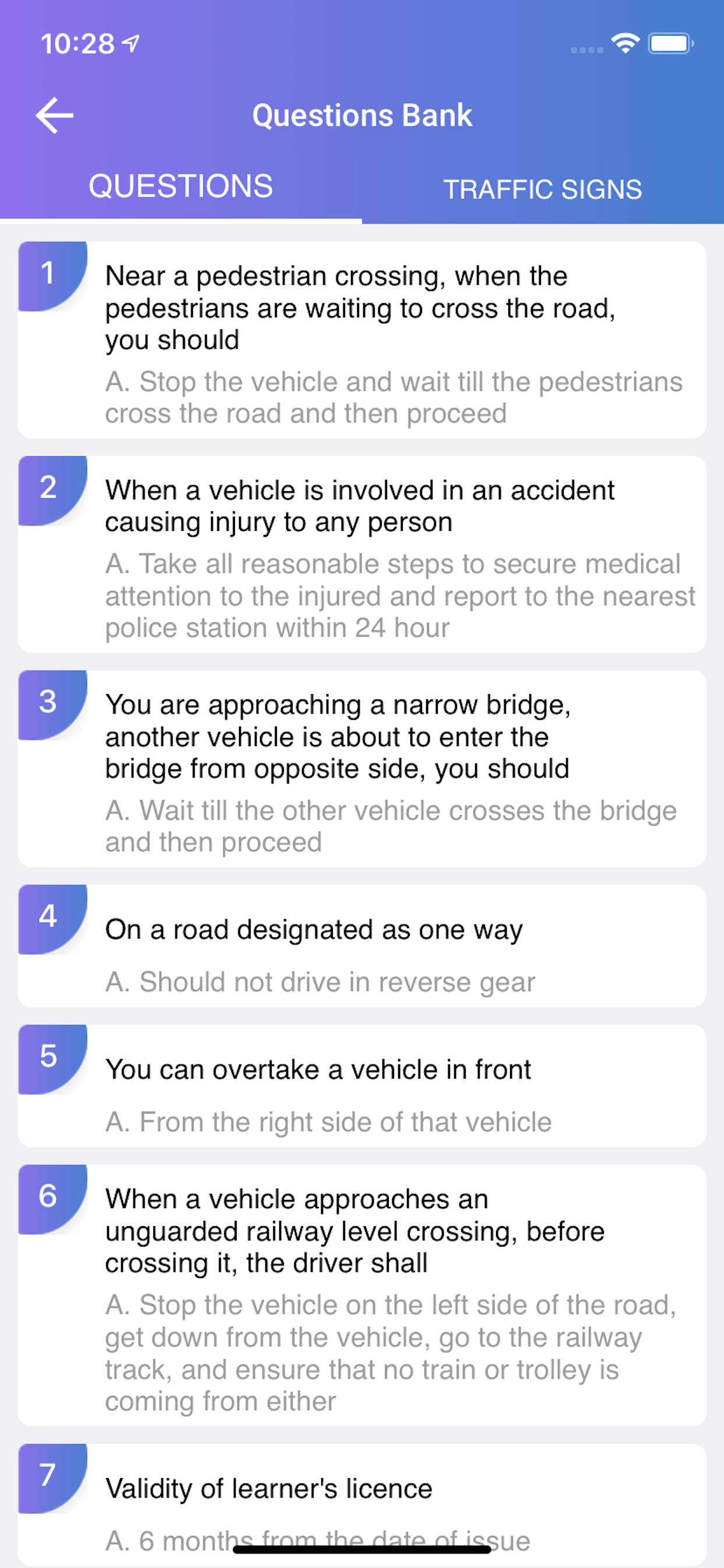
Task: Open question 6 about unguarded railway crossing
Action: point(362,1294)
